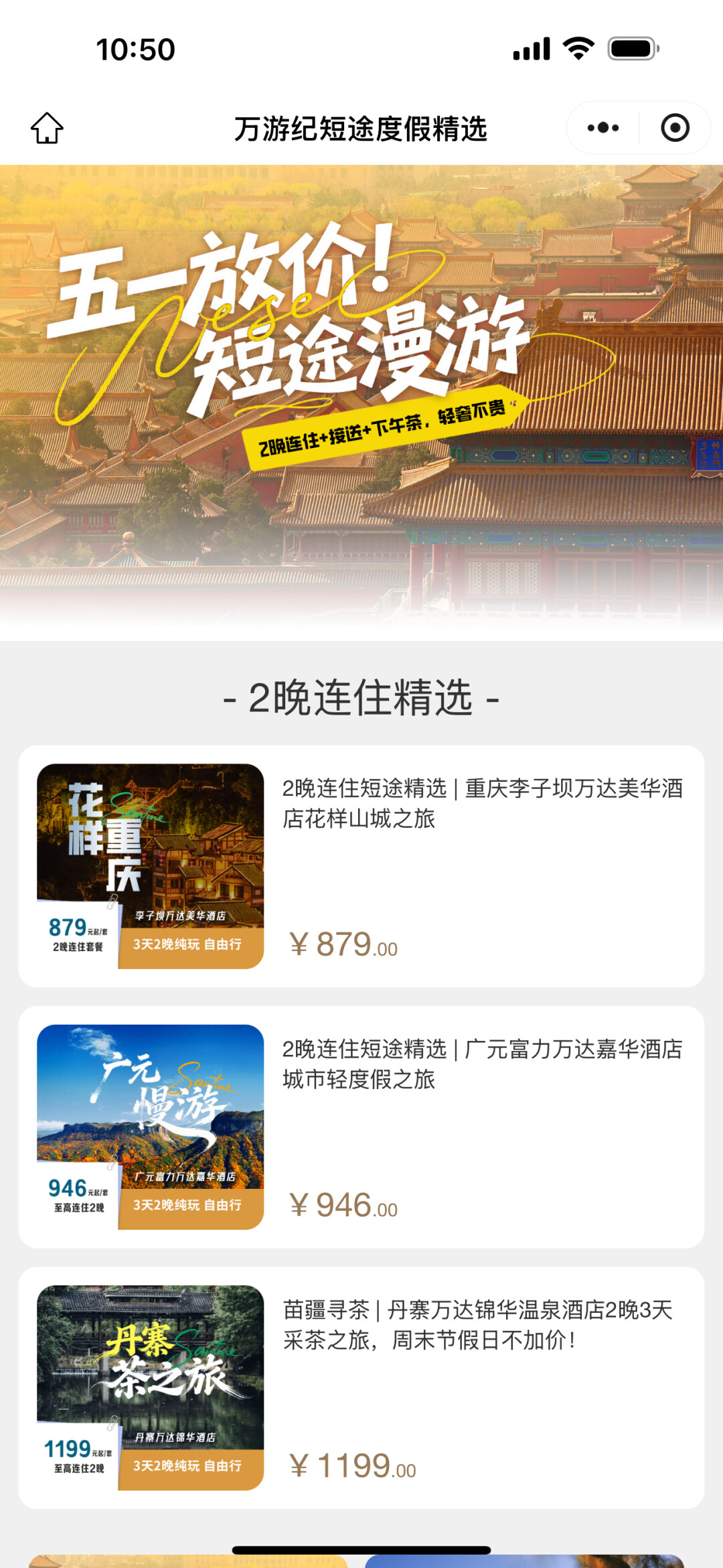
Task: Go to the mini program home icon
Action: point(47,128)
